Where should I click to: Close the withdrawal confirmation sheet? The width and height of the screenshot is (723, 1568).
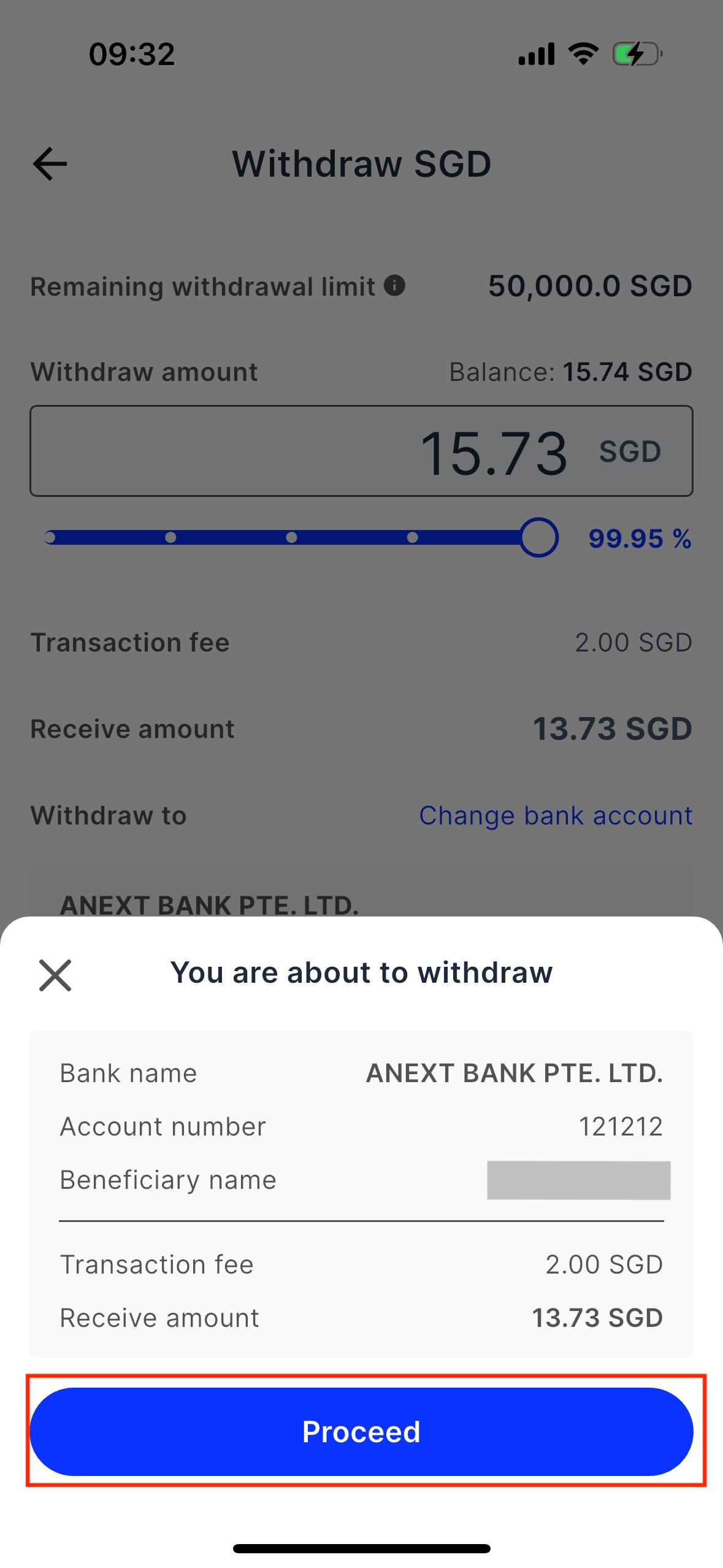55,975
